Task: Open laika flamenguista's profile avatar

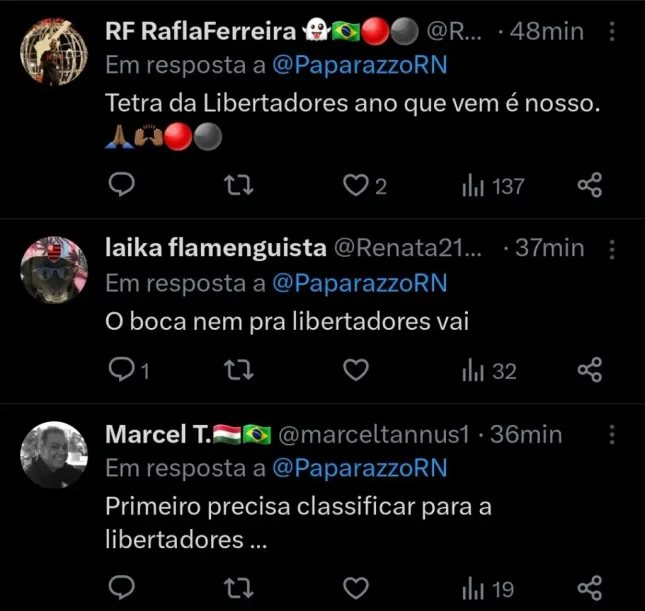Action: pos(54,269)
